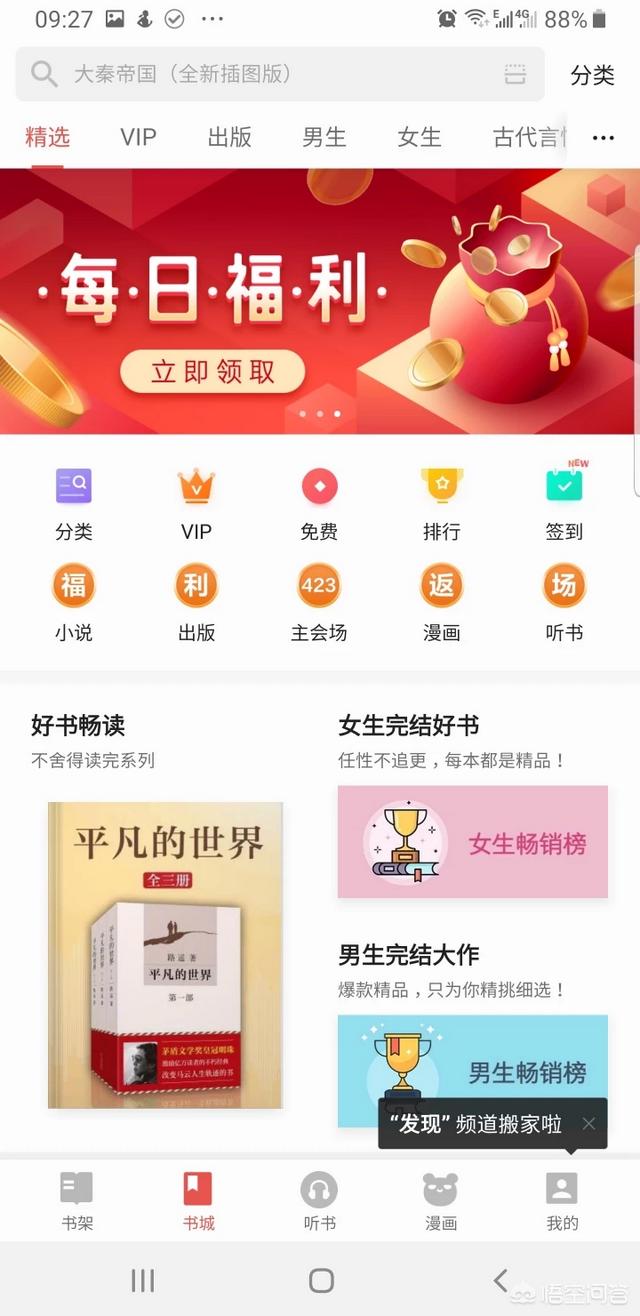Image resolution: width=640 pixels, height=1316 pixels.
Task: Switch to the 出版 top tab
Action: click(x=230, y=137)
